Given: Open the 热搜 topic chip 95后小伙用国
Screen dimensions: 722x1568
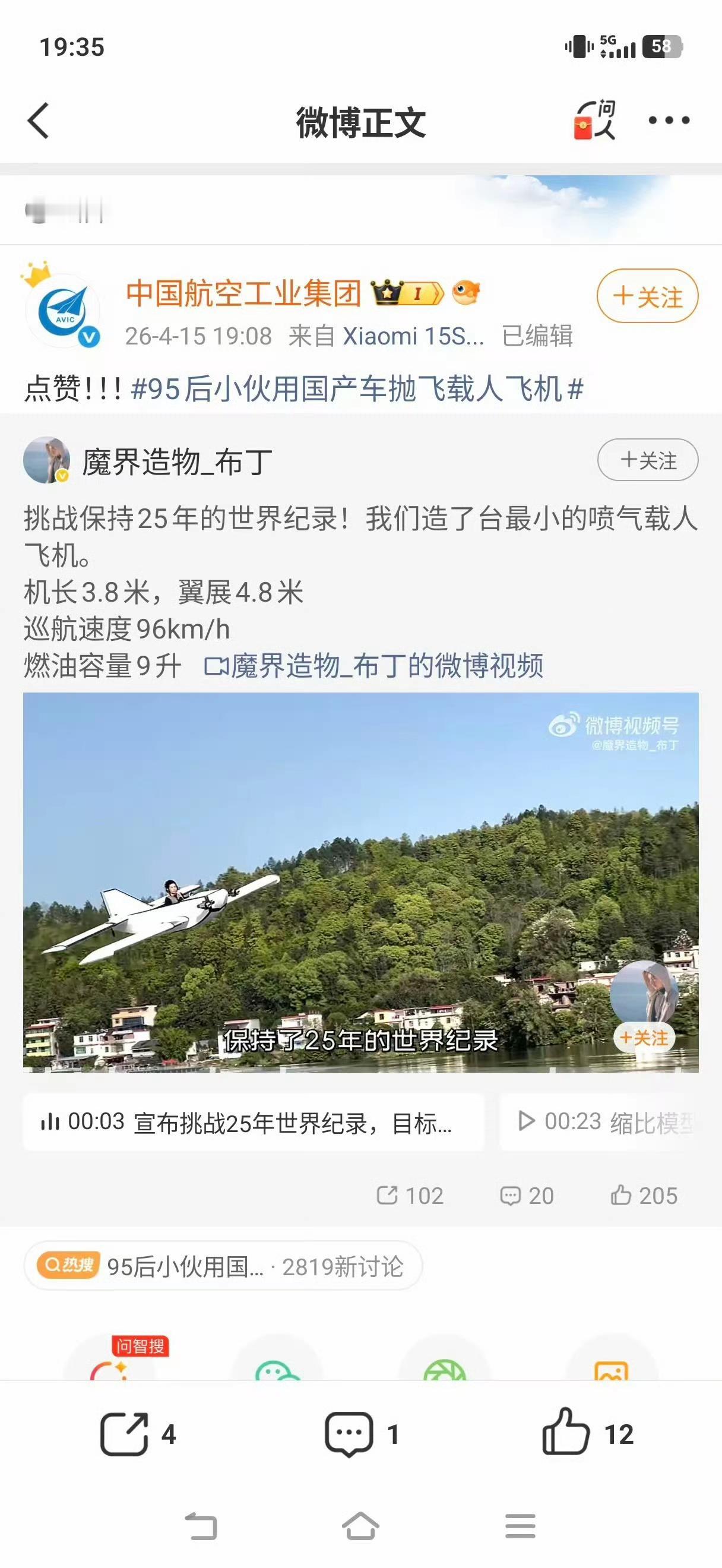Looking at the screenshot, I should pyautogui.click(x=223, y=1266).
